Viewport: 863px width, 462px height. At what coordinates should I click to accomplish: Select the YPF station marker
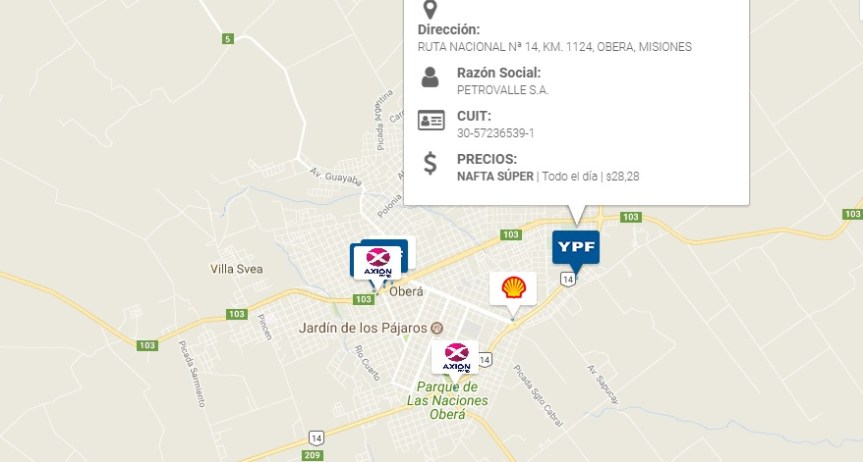[576, 246]
